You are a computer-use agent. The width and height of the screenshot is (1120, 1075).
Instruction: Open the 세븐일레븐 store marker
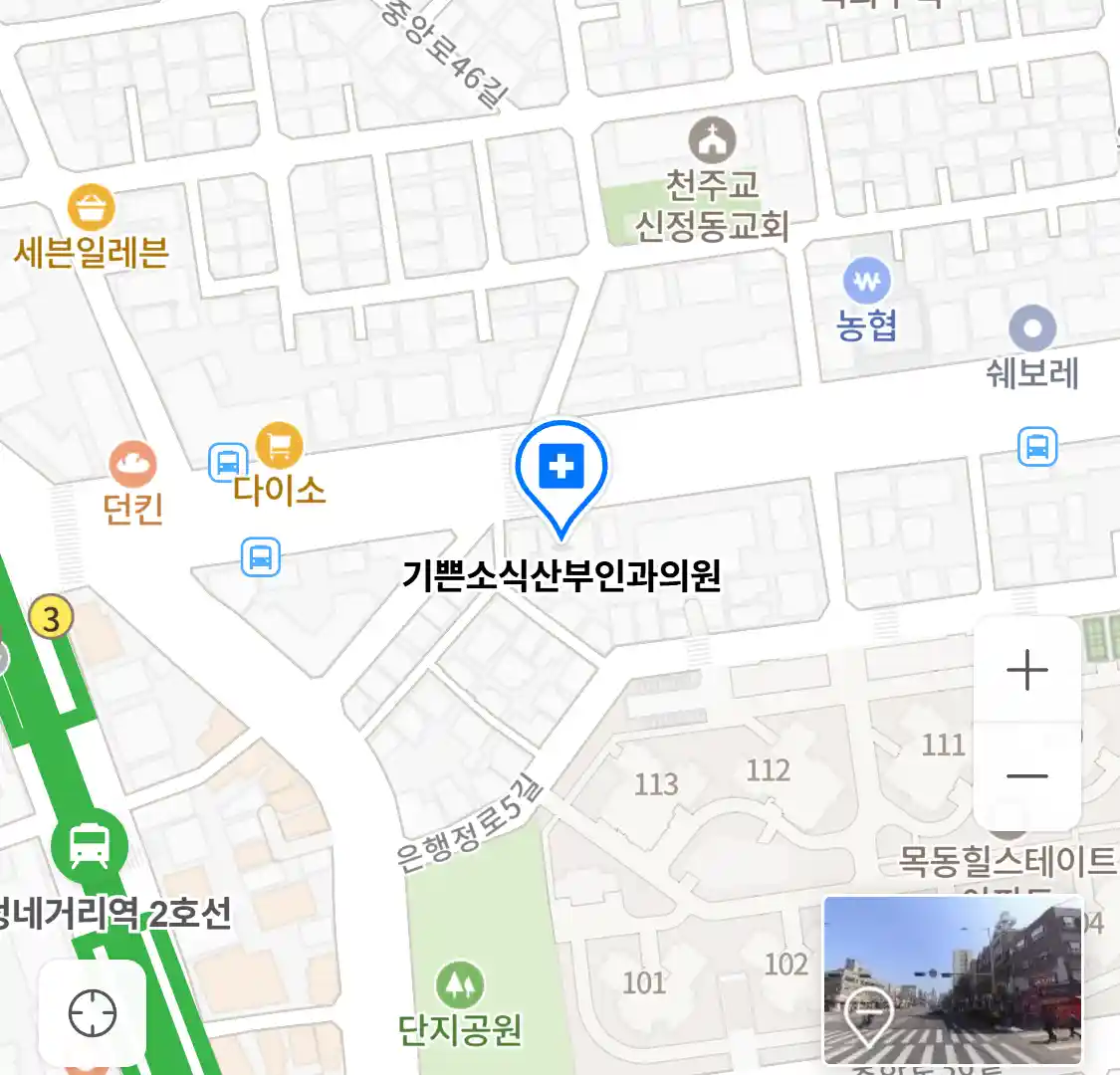point(91,209)
